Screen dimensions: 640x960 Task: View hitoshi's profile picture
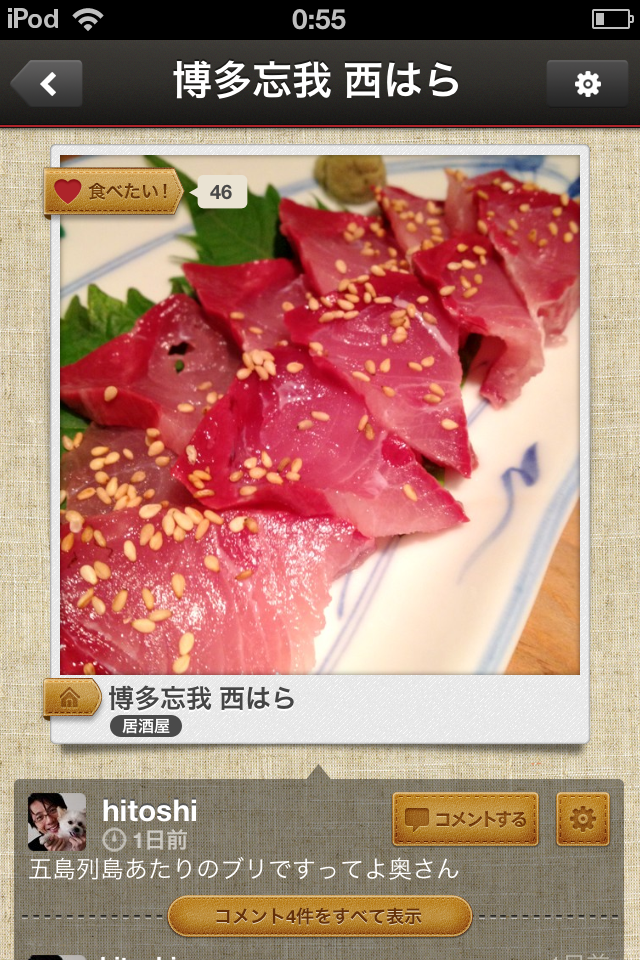(57, 822)
